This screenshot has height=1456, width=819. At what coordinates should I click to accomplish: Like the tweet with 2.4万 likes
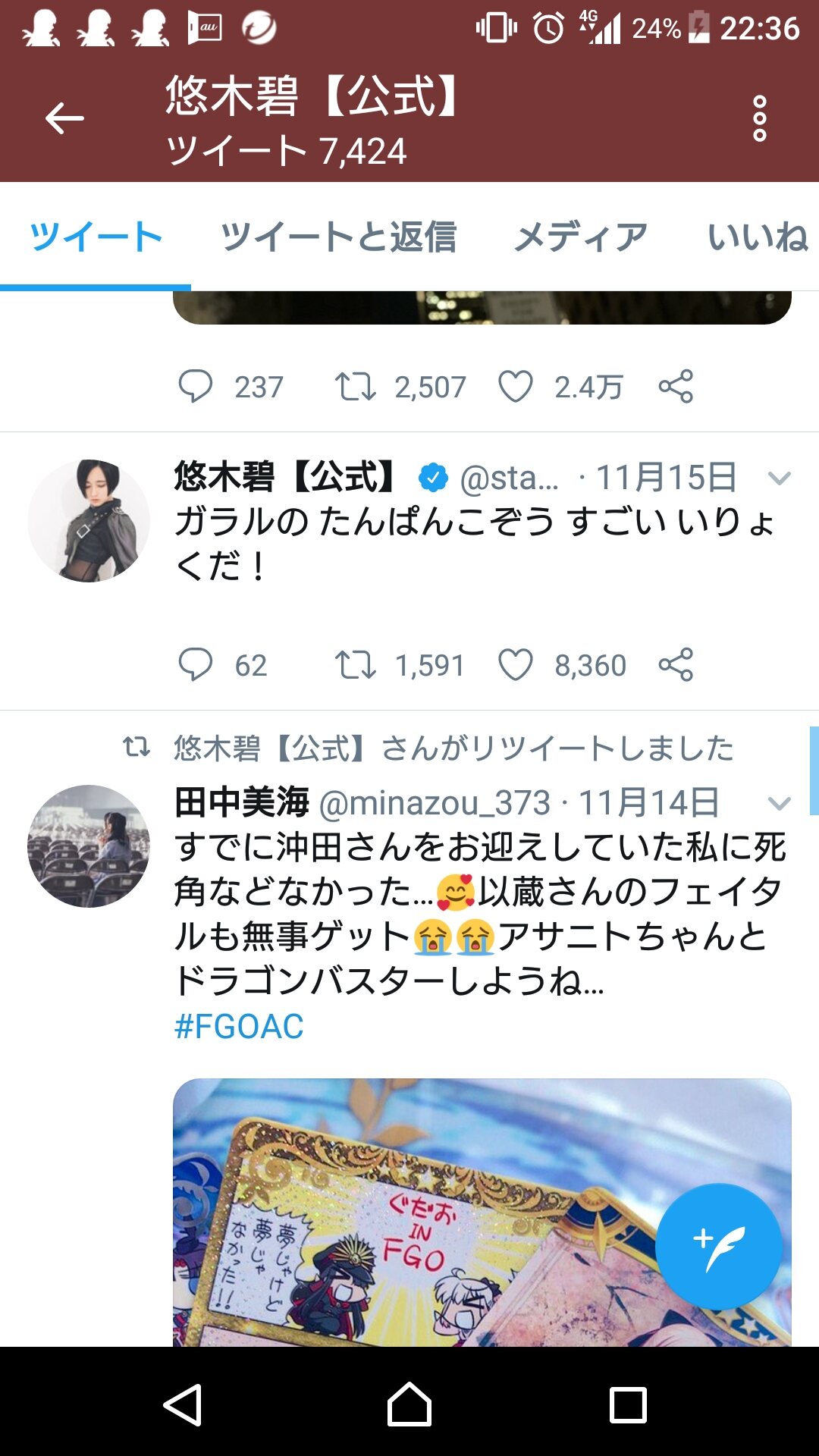click(516, 387)
